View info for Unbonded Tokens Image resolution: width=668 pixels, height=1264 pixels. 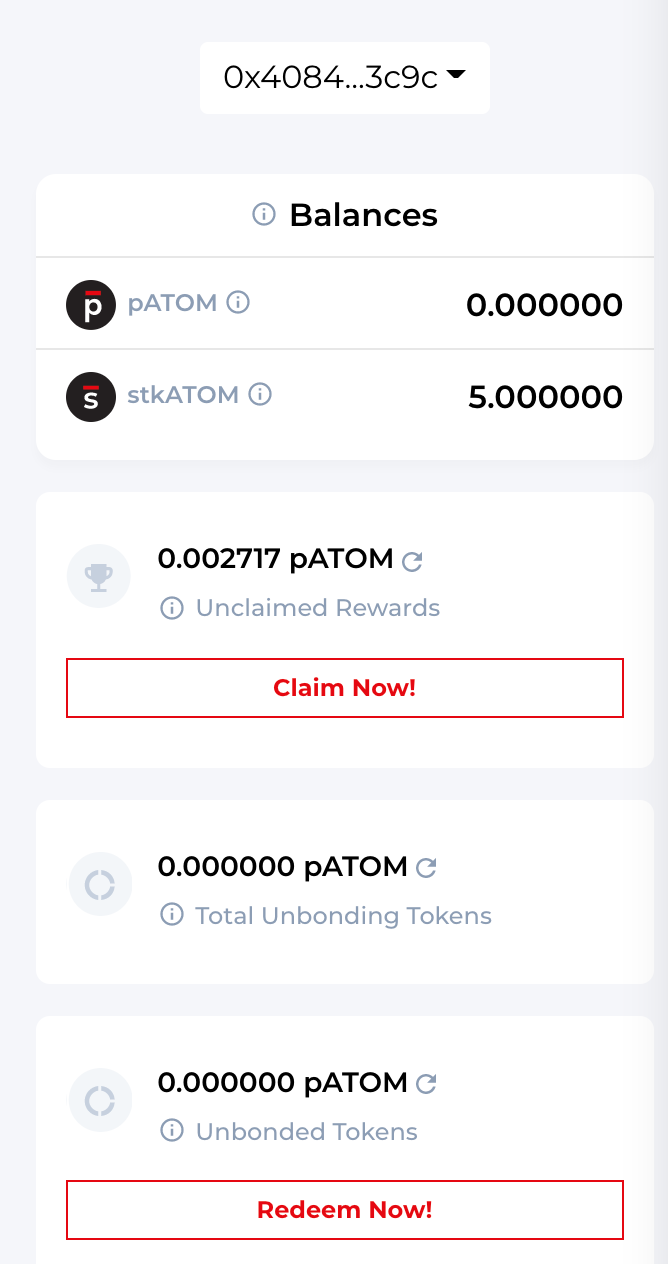(x=172, y=1131)
